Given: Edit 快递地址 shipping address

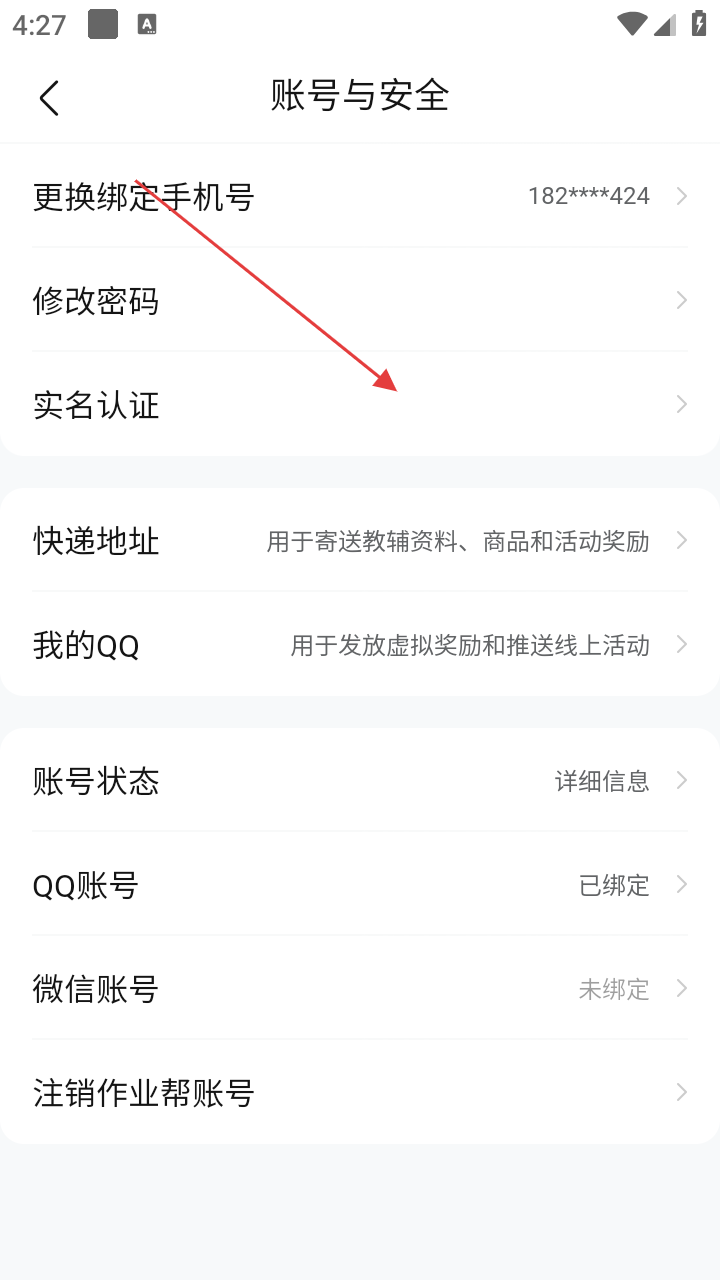Looking at the screenshot, I should 360,541.
